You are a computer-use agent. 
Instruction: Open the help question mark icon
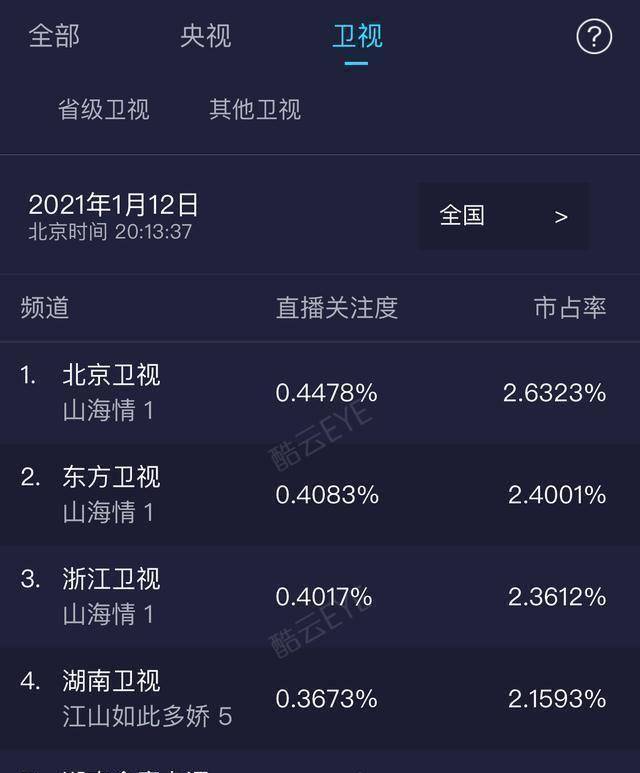click(594, 38)
